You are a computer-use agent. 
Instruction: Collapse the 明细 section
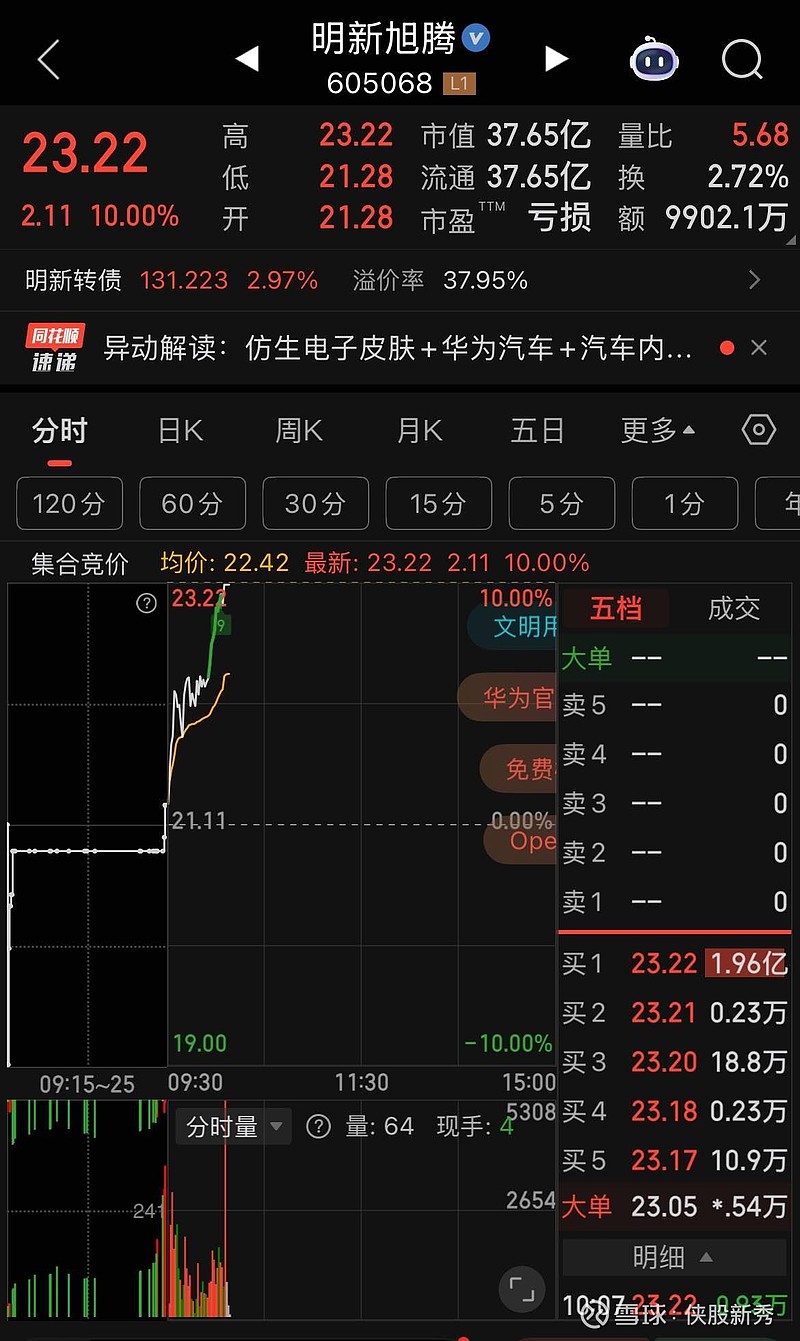pyautogui.click(x=675, y=1257)
